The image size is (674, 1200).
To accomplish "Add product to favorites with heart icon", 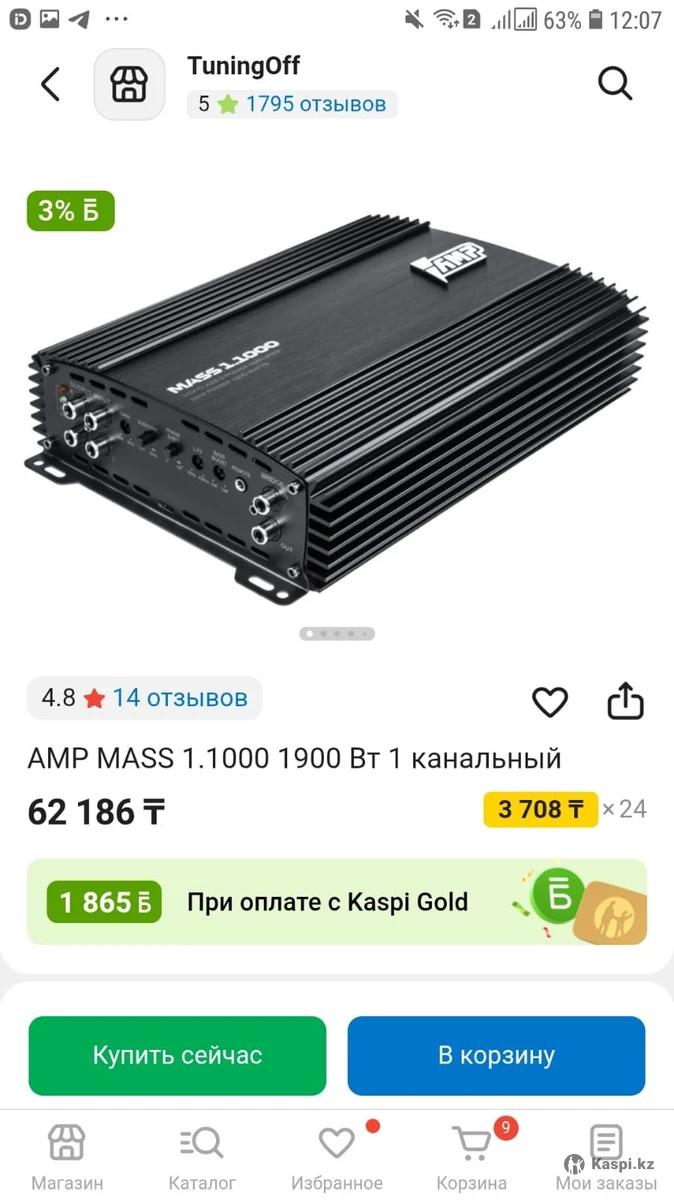I will pos(550,702).
